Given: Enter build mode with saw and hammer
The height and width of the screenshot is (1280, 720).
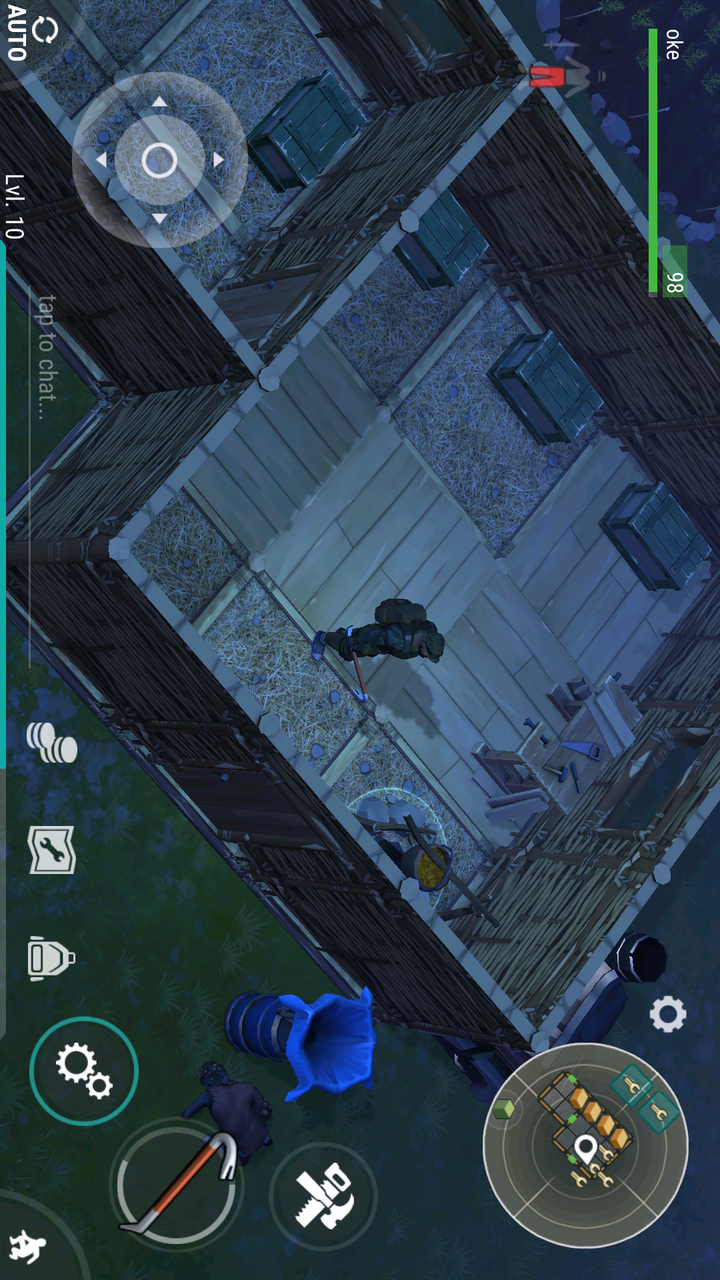Looking at the screenshot, I should click(323, 1196).
